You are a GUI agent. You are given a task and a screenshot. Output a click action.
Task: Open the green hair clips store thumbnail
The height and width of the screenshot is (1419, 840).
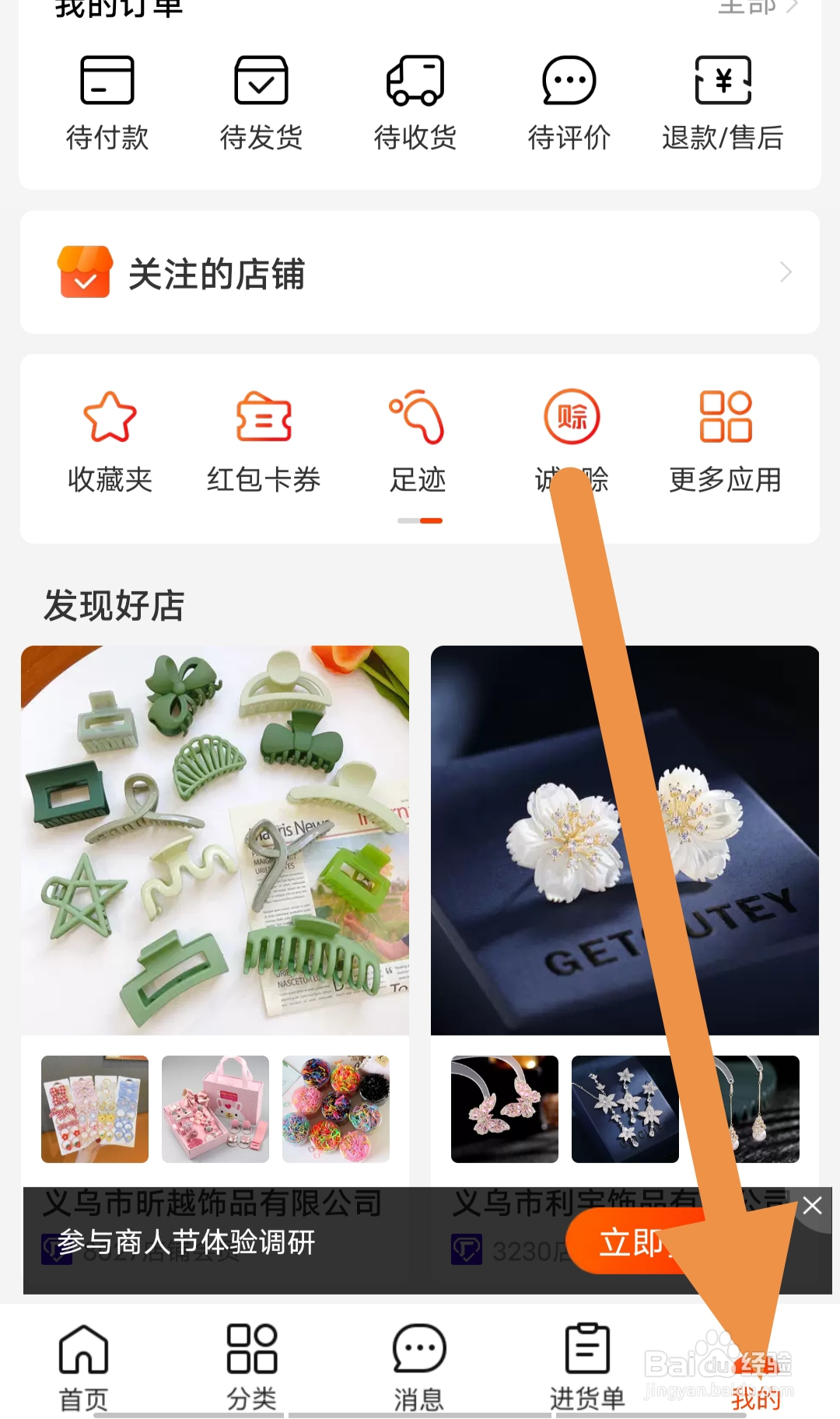[x=215, y=841]
